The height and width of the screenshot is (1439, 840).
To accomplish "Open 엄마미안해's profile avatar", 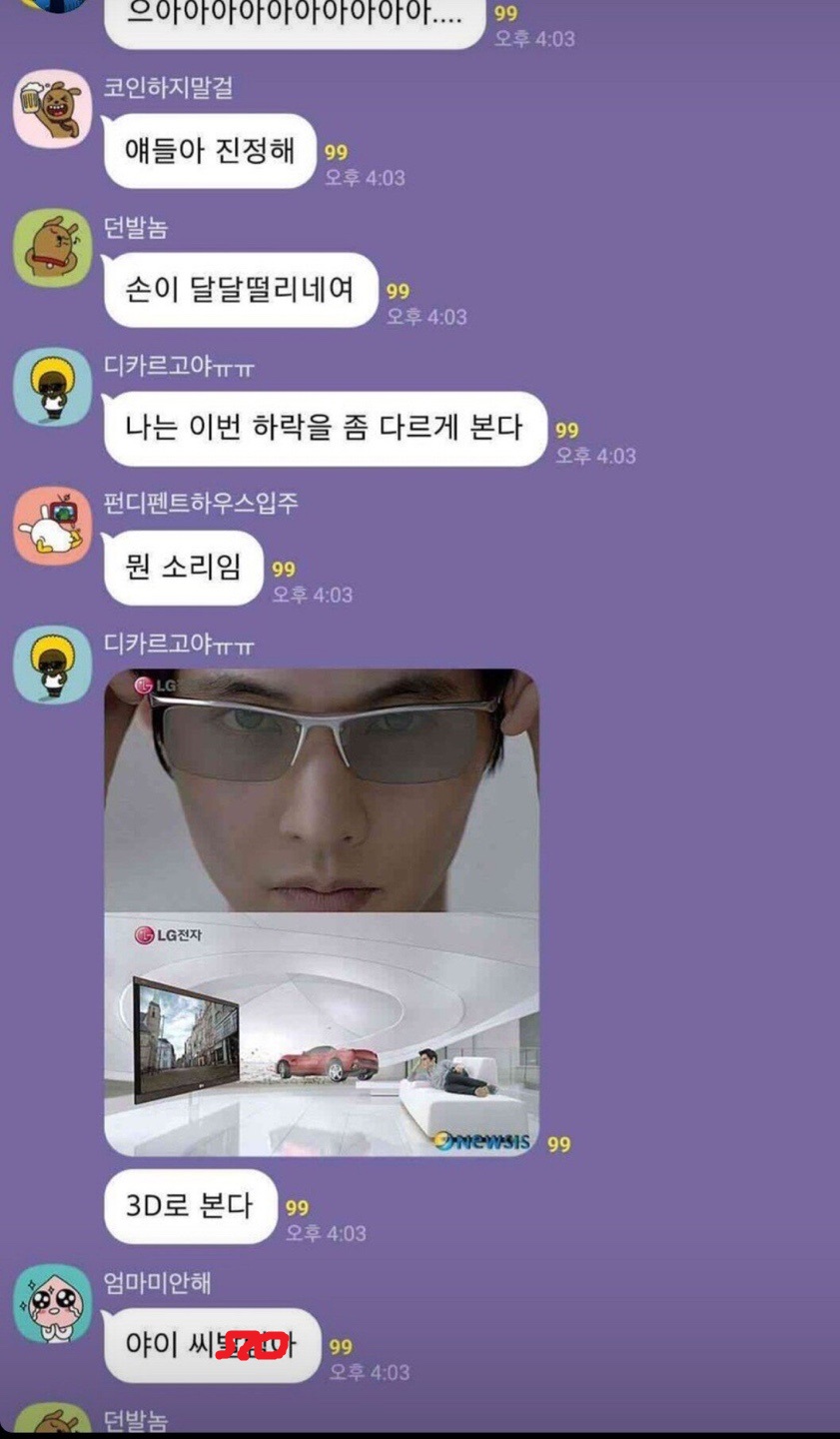I will click(53, 1303).
